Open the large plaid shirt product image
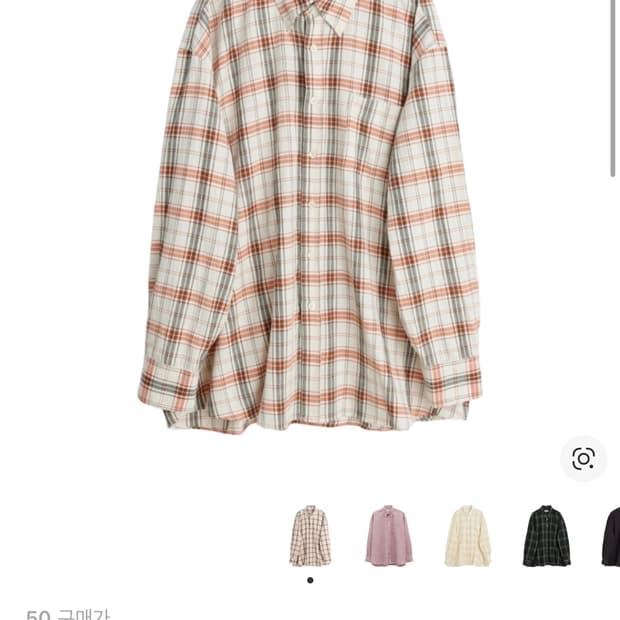620x620 pixels. (x=310, y=220)
